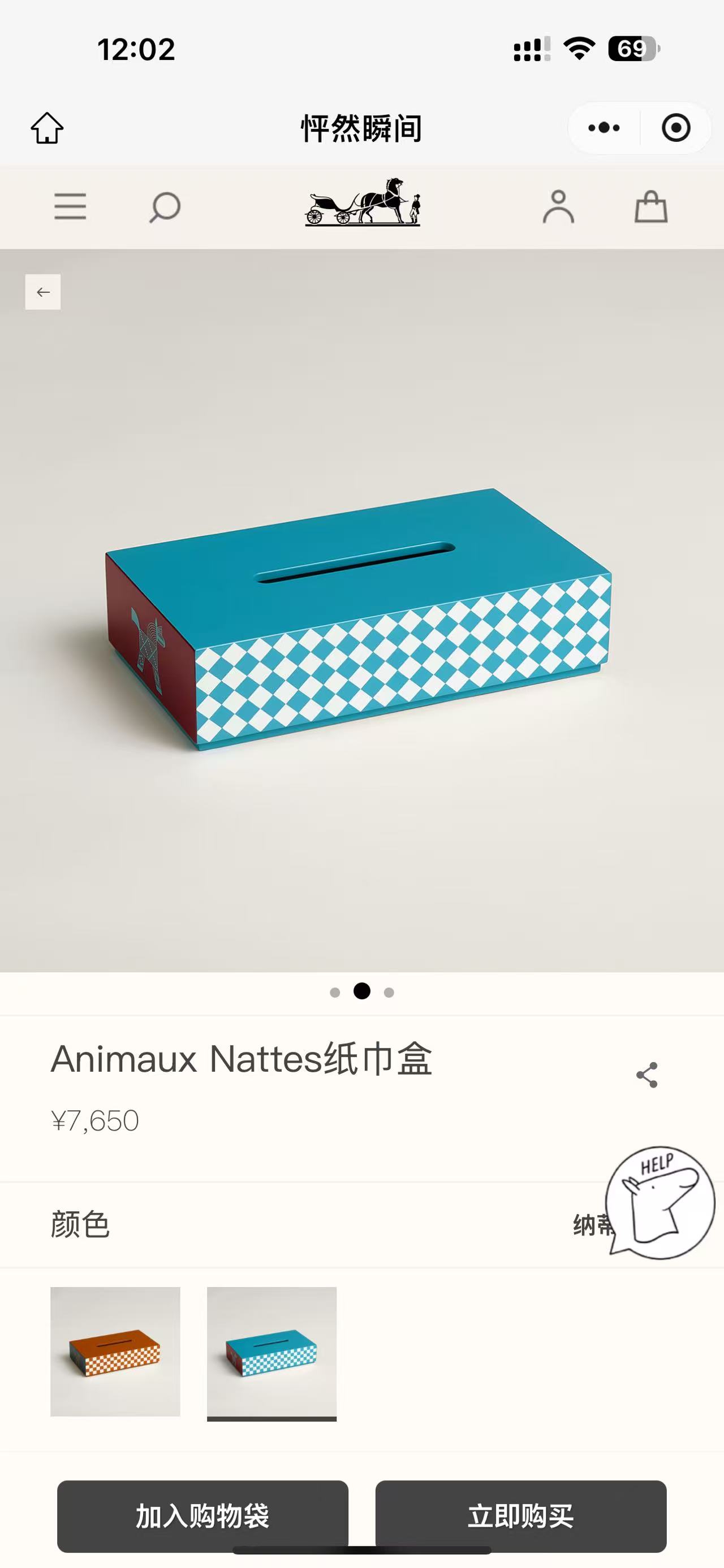Close the mini program with circle button
Viewport: 724px width, 1568px height.
[x=675, y=128]
